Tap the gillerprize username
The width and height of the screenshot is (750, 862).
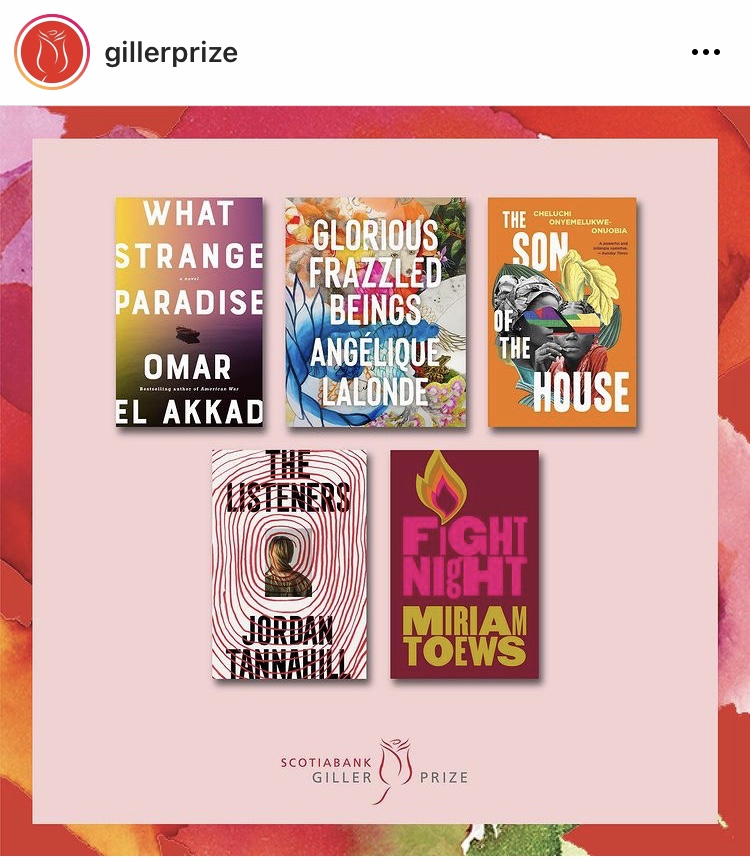(171, 52)
